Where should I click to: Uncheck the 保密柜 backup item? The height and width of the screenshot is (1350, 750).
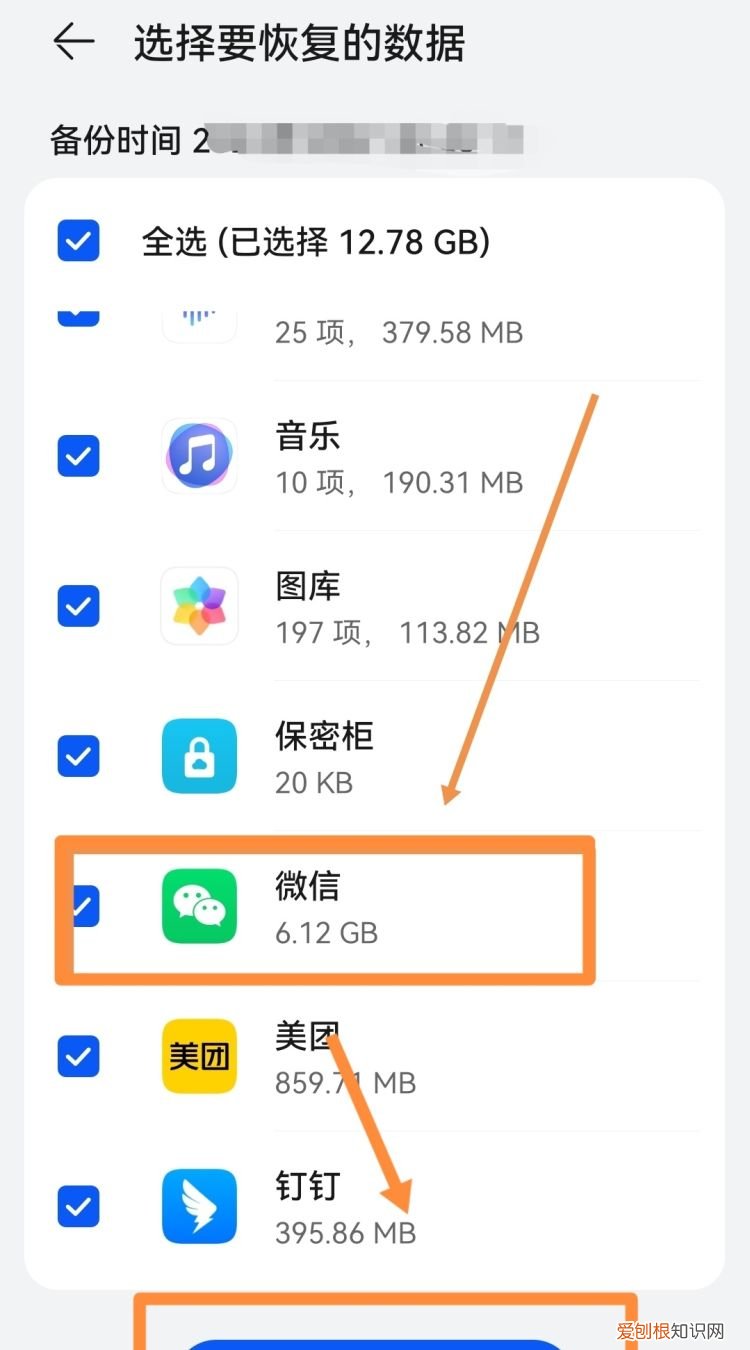coord(78,756)
